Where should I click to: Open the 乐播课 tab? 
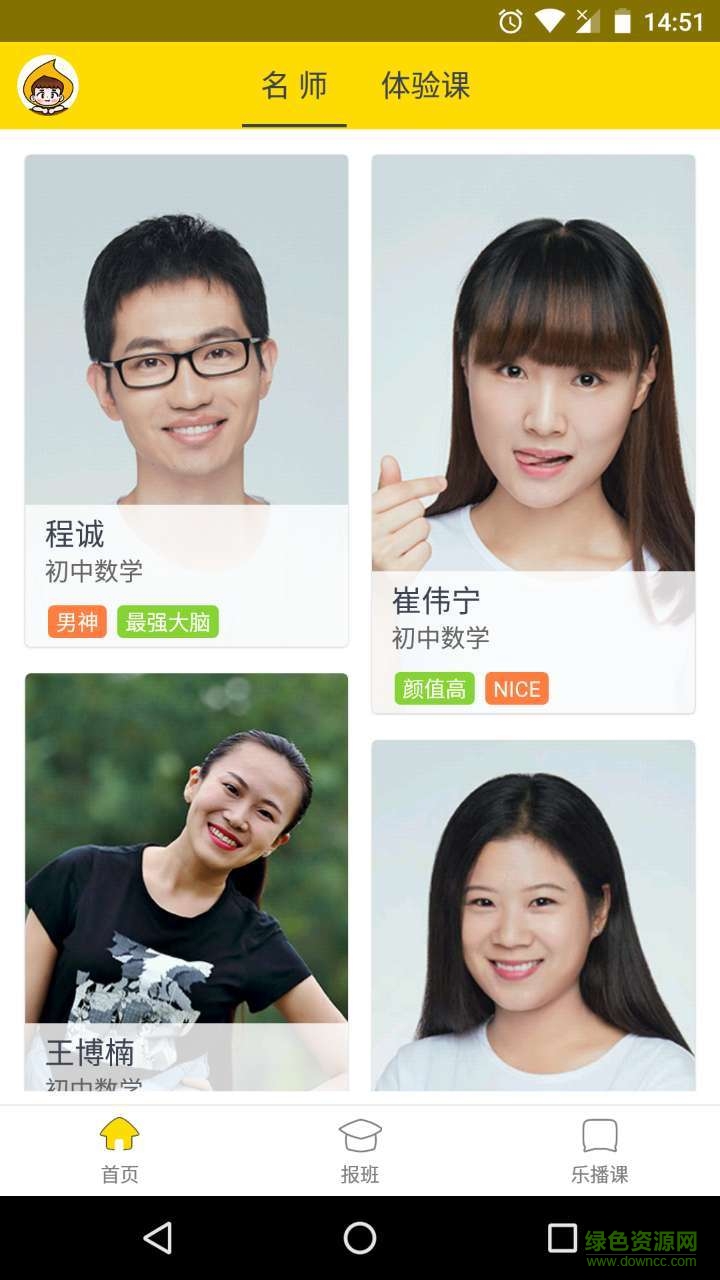point(600,1150)
